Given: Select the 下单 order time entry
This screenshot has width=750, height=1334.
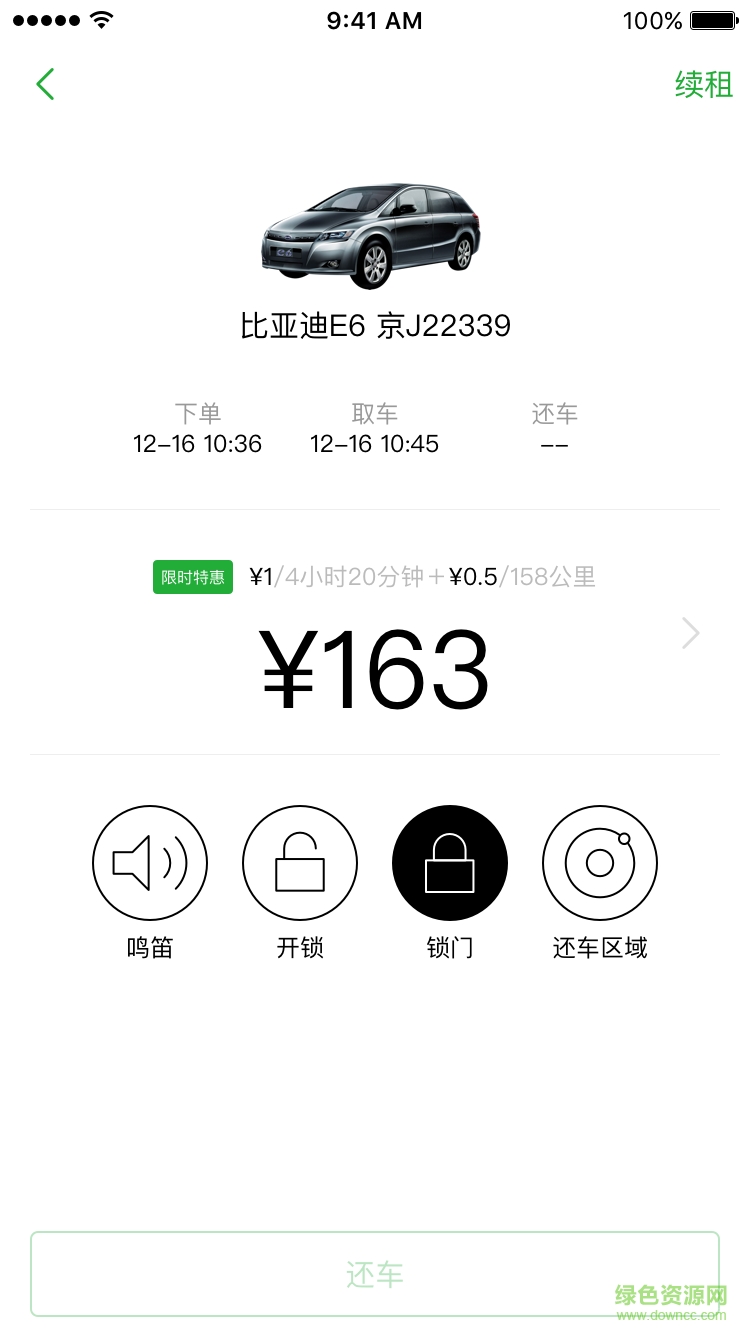Looking at the screenshot, I should point(197,428).
